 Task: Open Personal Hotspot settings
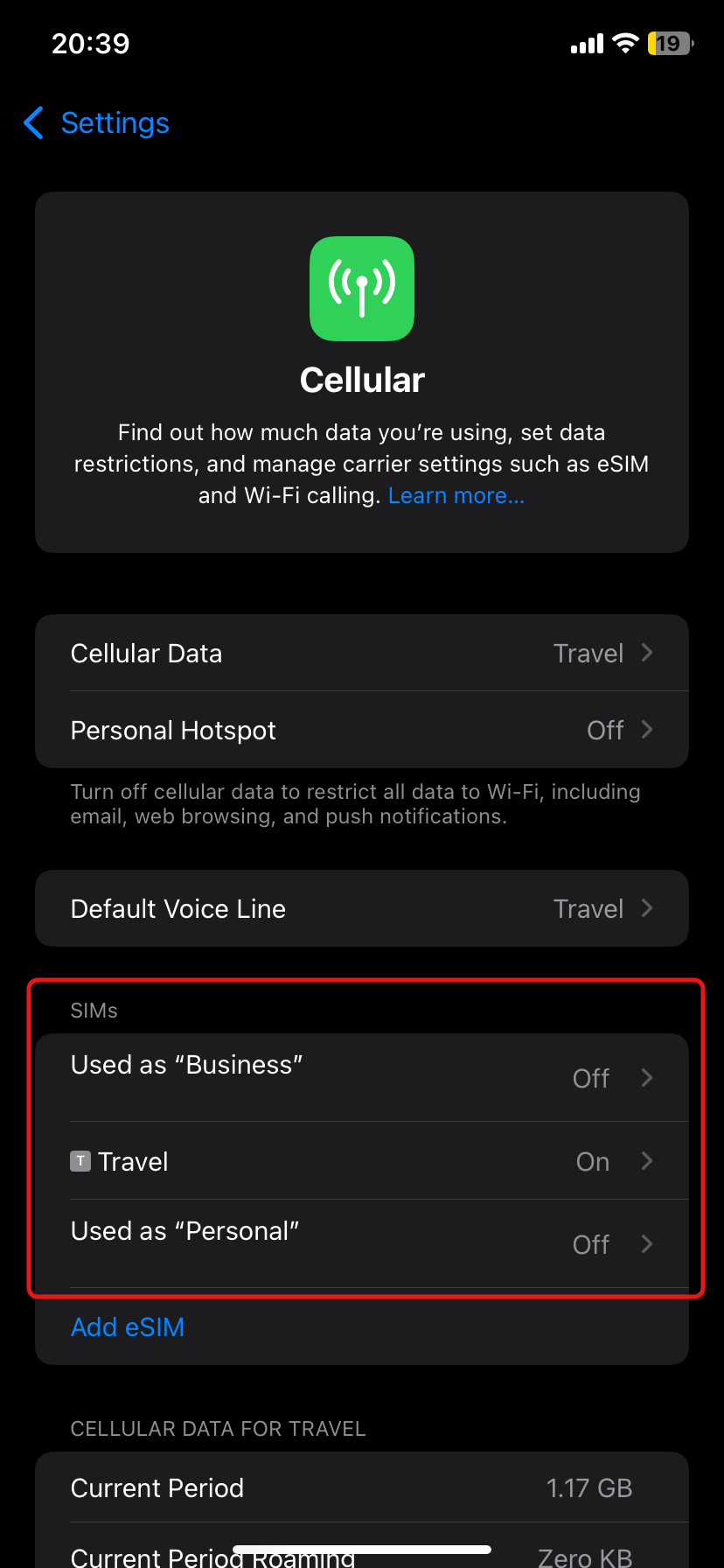tap(362, 730)
